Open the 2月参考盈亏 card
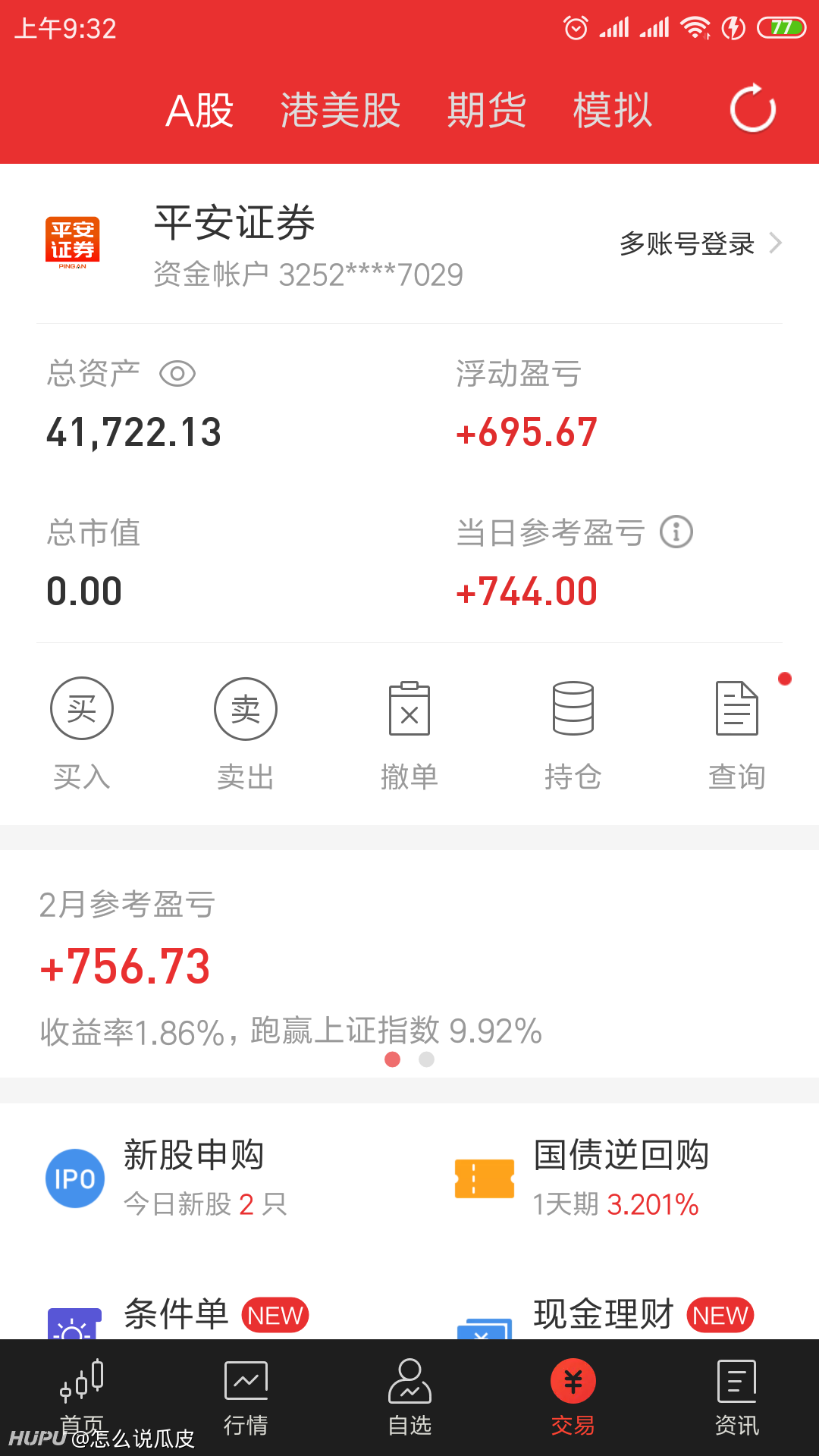This screenshot has width=819, height=1456. [409, 963]
